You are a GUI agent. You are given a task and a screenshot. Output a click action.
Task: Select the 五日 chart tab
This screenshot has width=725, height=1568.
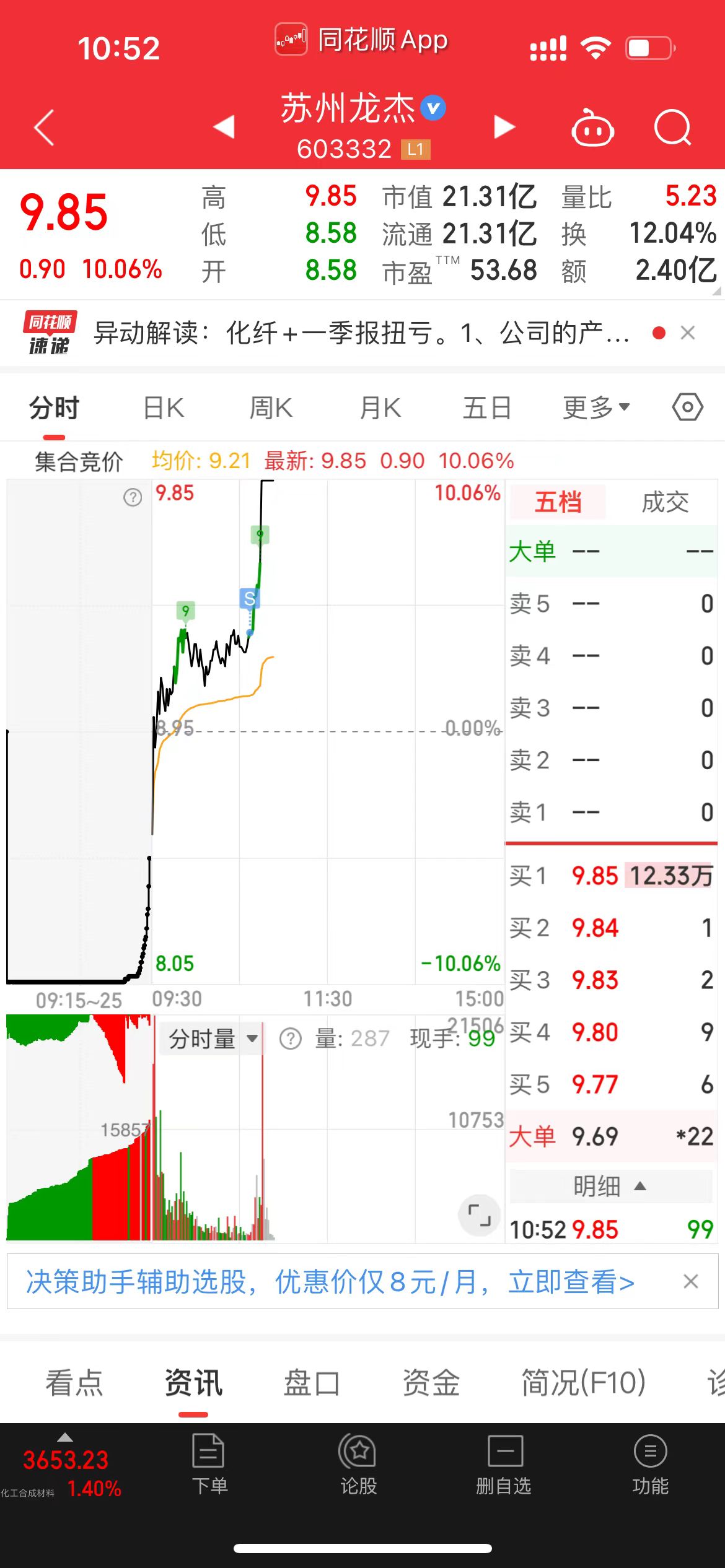pos(487,408)
